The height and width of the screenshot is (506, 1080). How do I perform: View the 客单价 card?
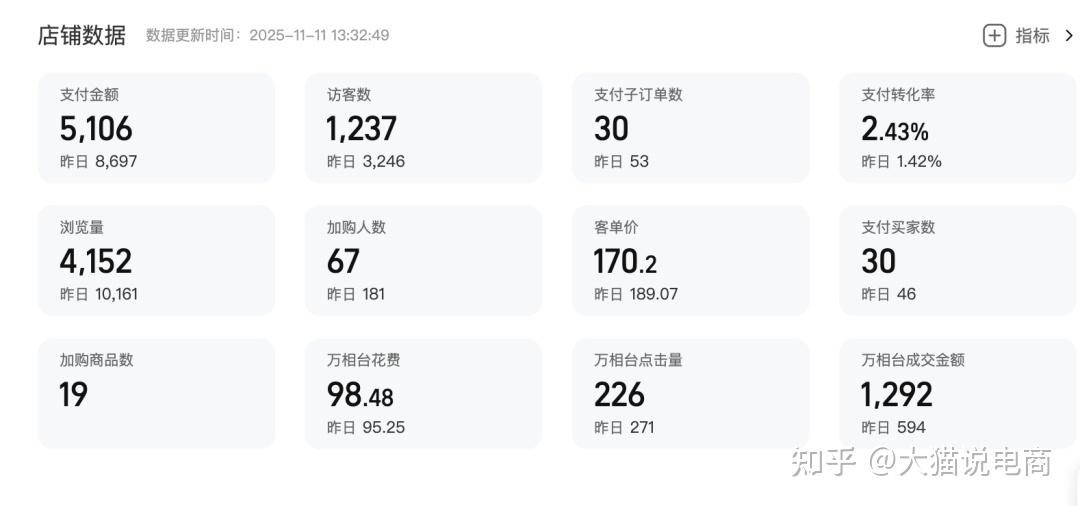[x=690, y=261]
